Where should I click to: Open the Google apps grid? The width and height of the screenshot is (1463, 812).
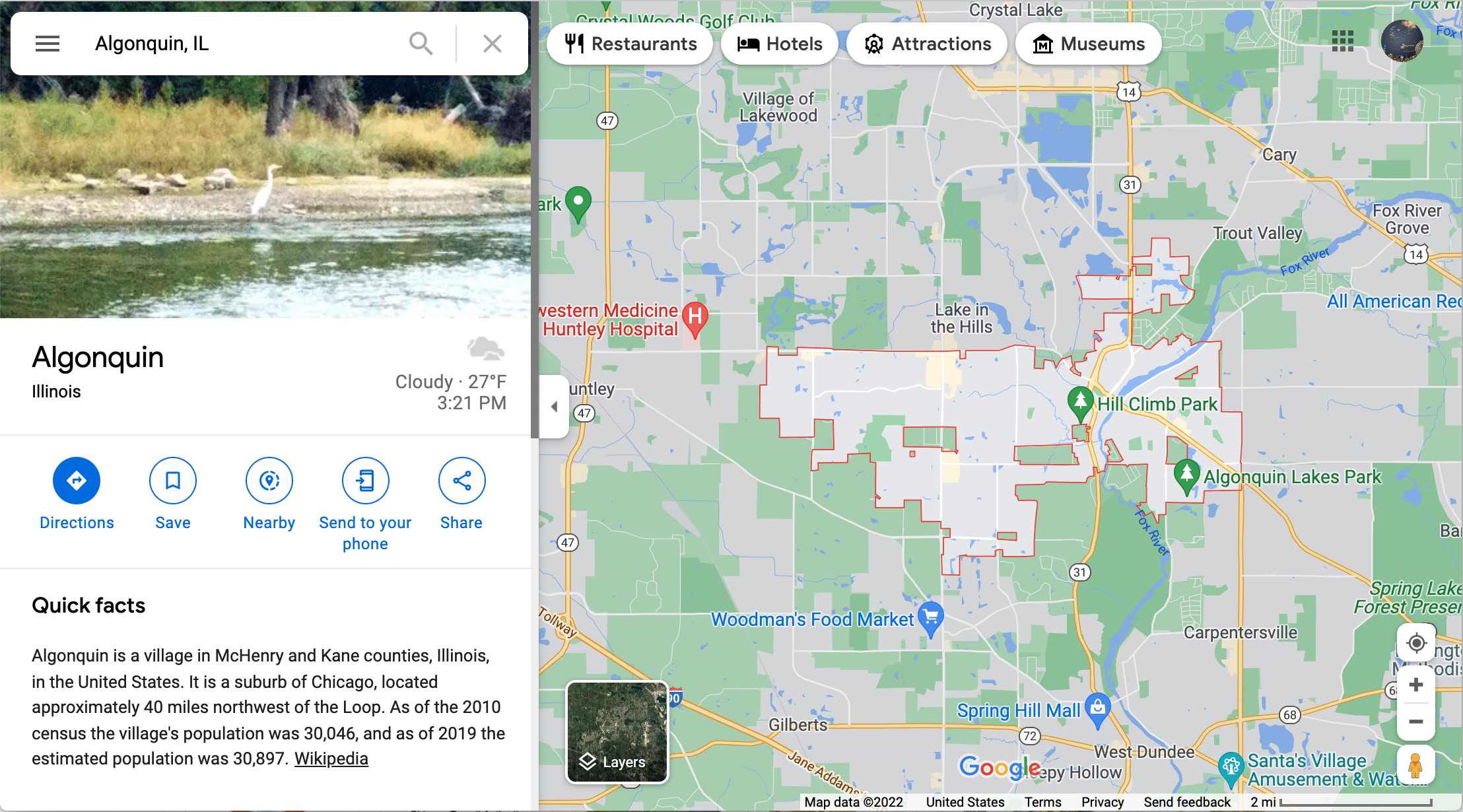(x=1342, y=41)
